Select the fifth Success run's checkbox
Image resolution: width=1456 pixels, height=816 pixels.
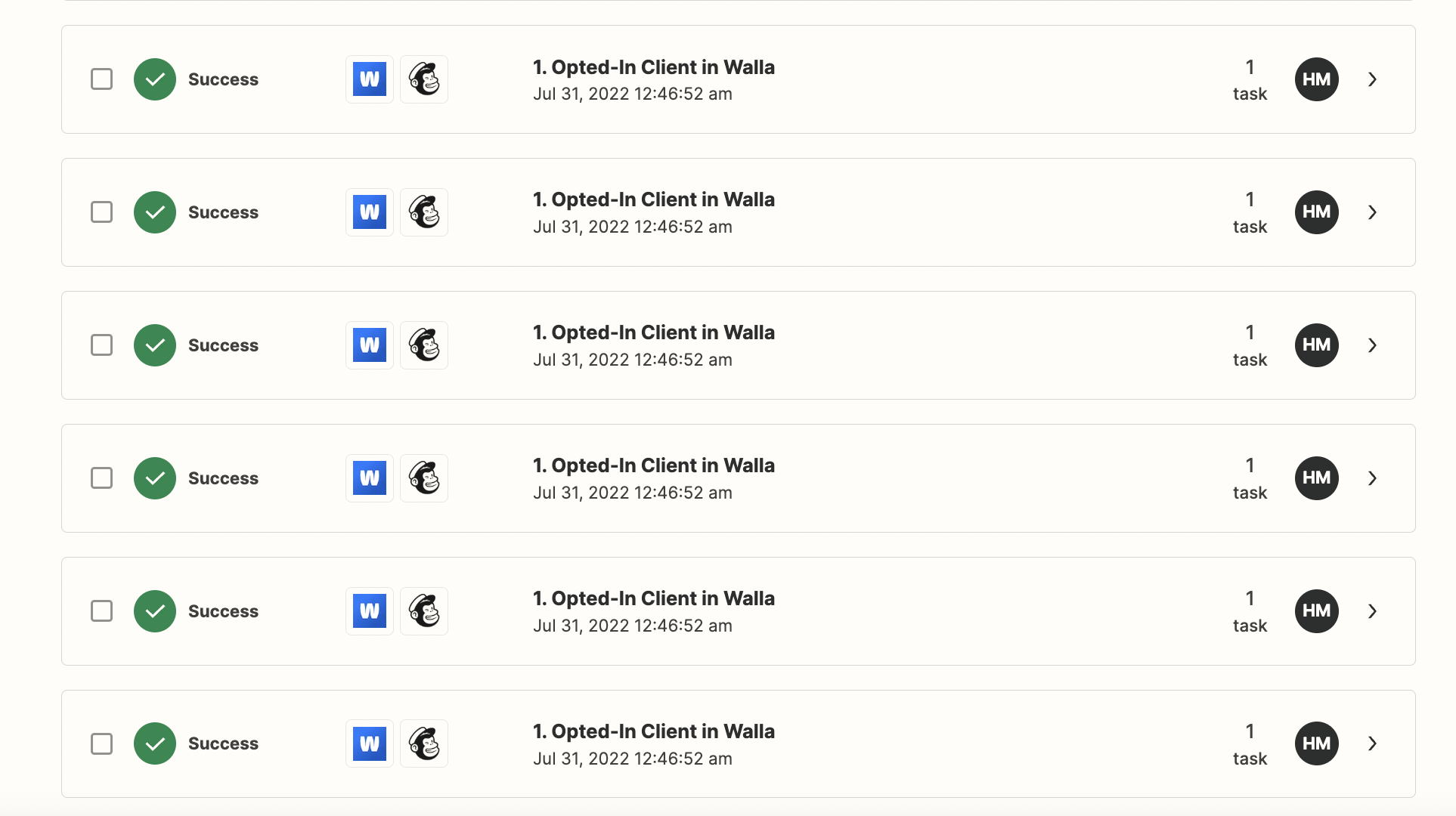101,611
